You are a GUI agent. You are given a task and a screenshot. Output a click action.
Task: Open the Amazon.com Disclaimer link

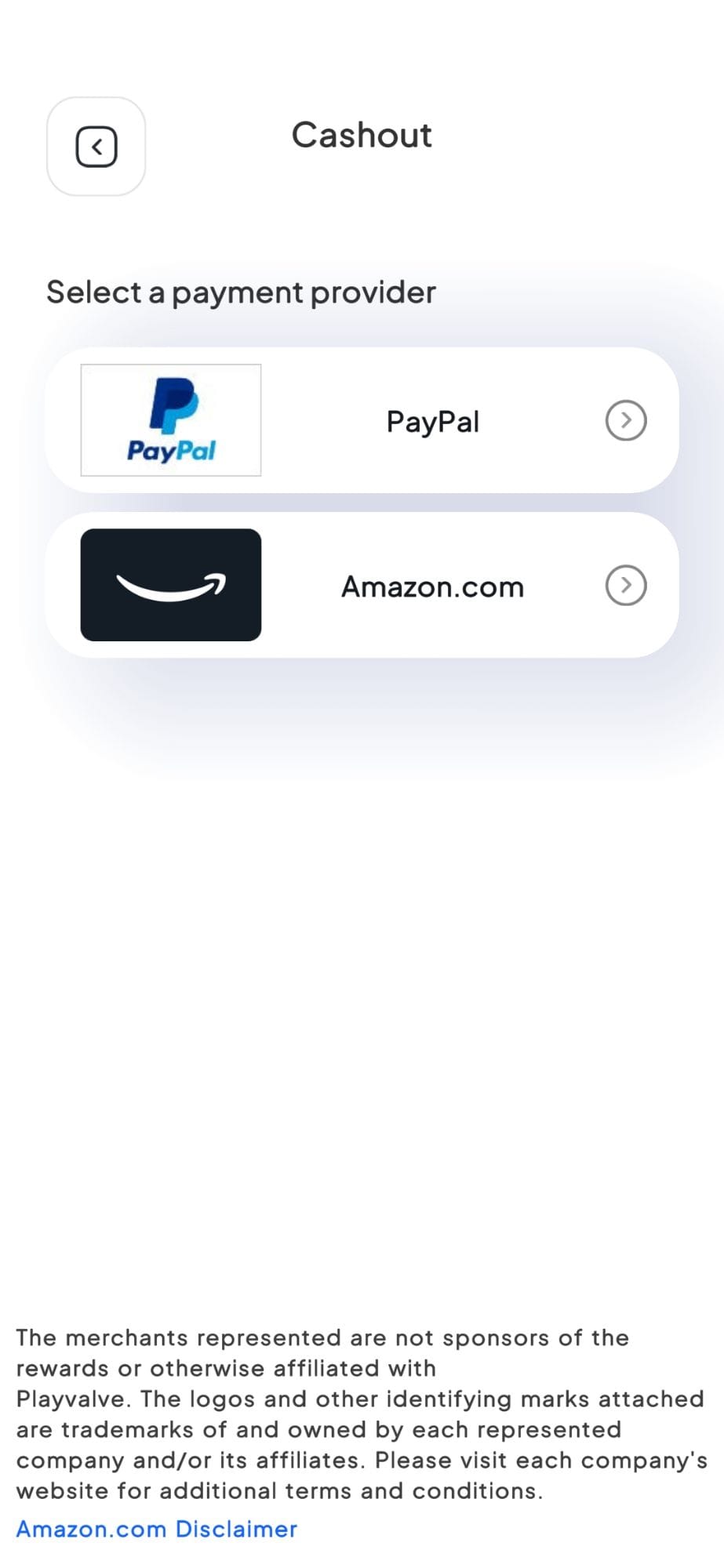(x=157, y=1529)
